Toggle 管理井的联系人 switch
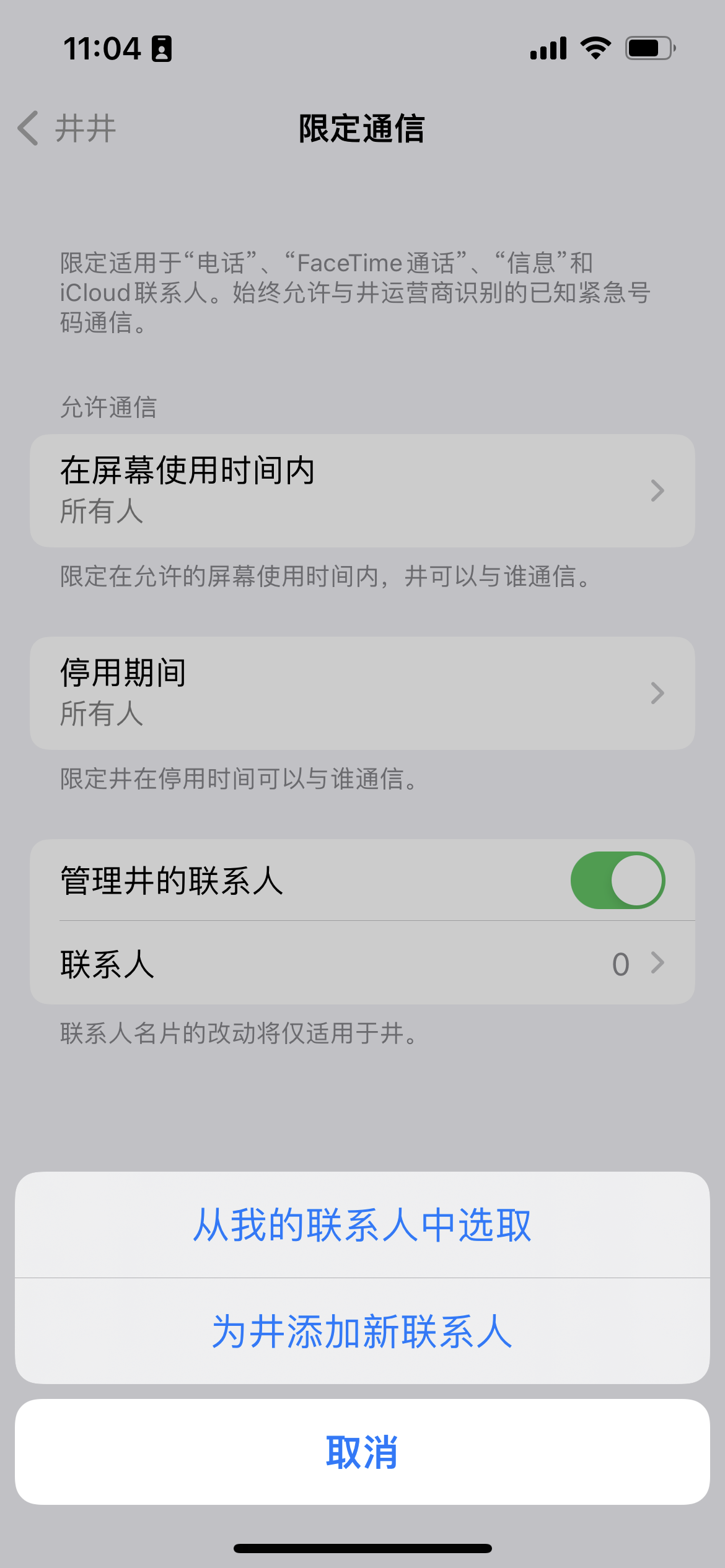 coord(617,880)
